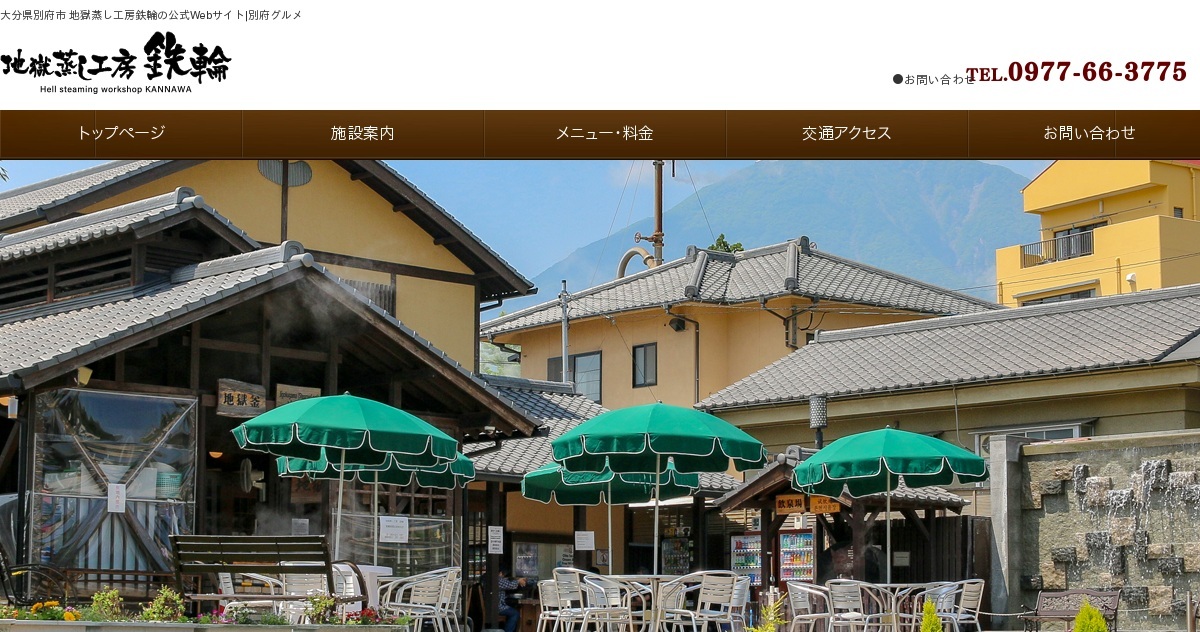Tap the 地獄蒸し工房 鉄輪 site logo

116,63
